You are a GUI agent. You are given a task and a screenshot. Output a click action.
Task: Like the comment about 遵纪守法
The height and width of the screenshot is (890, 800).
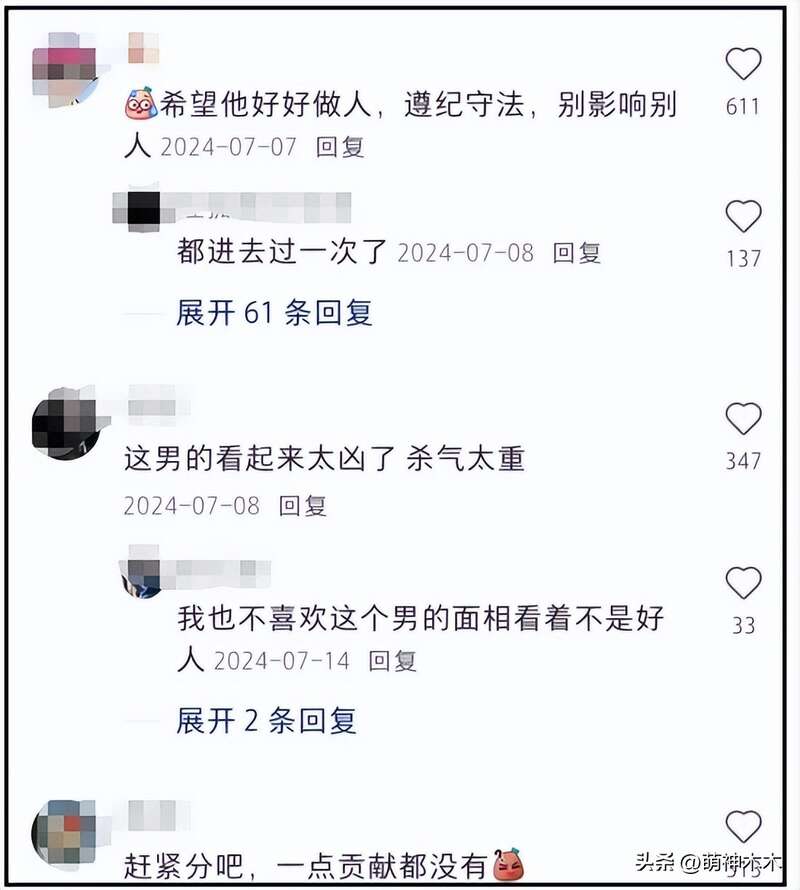tap(743, 66)
